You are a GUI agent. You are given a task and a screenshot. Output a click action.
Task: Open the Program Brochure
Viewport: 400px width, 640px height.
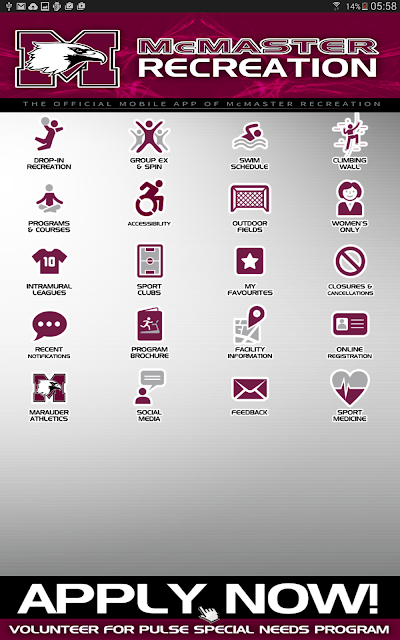point(149,333)
